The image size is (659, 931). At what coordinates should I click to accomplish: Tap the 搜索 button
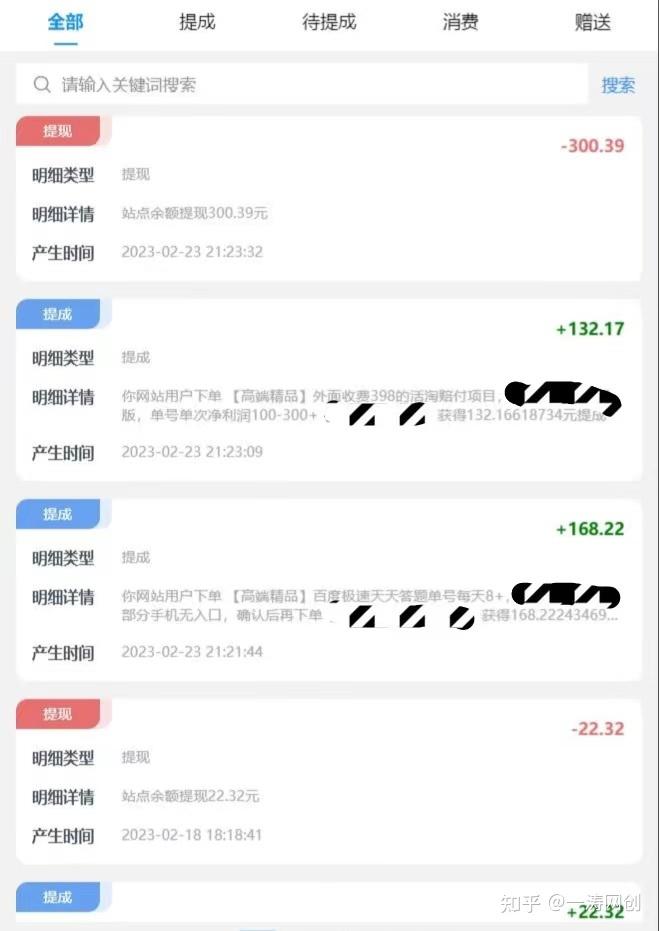pyautogui.click(x=618, y=85)
